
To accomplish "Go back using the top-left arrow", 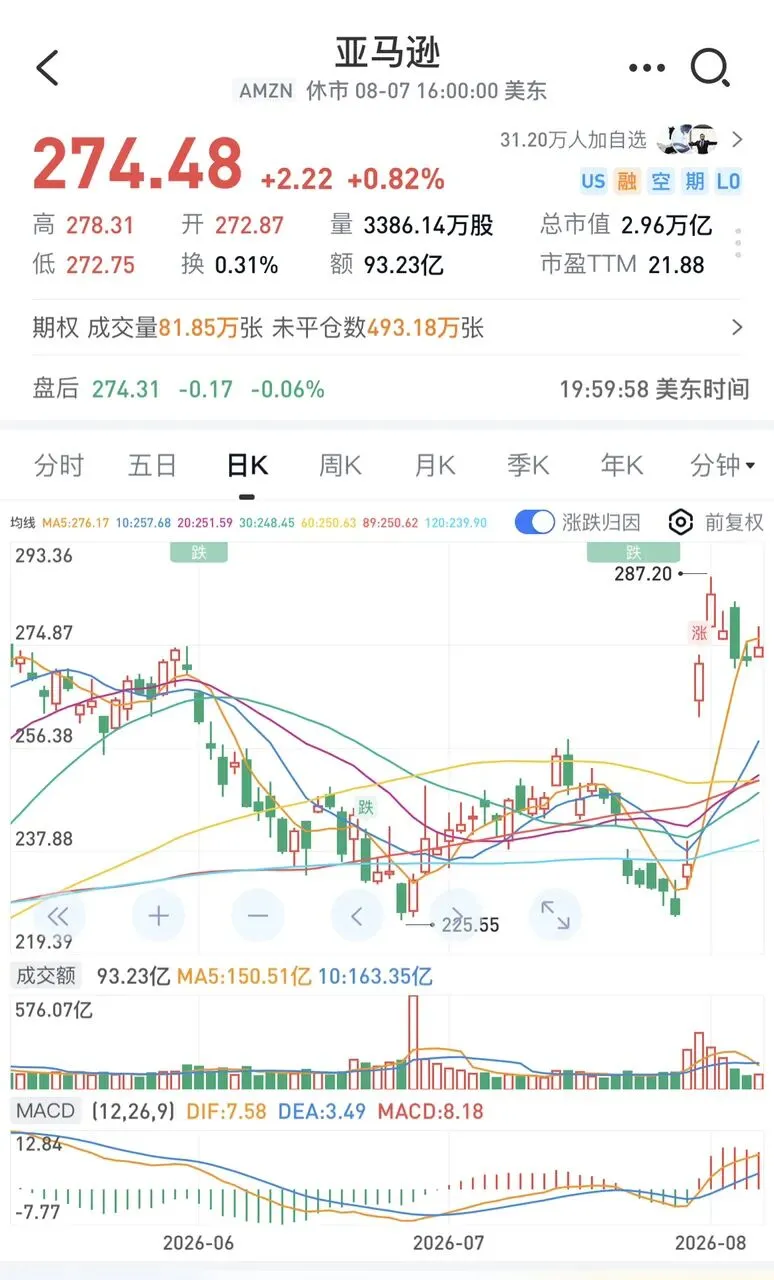I will pyautogui.click(x=47, y=68).
